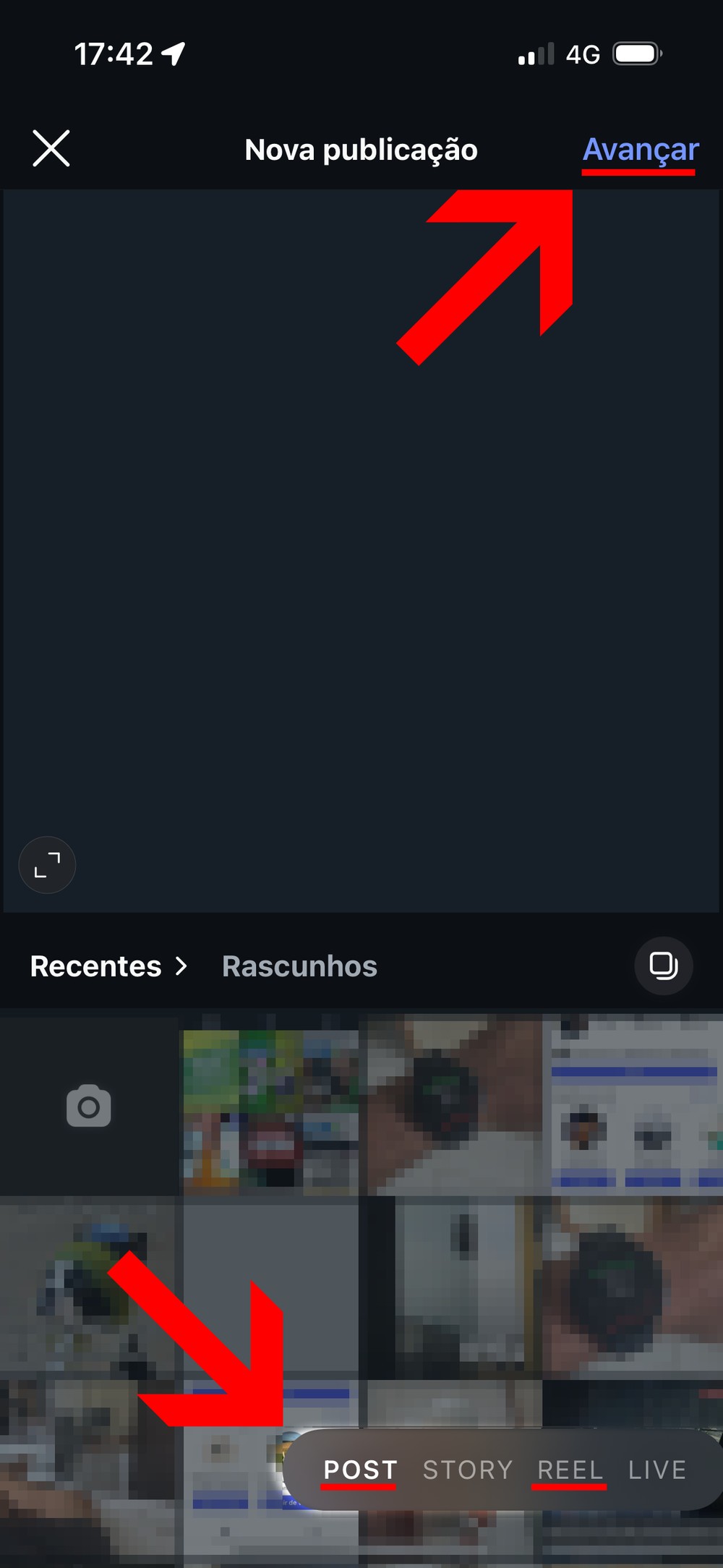Toggle the image crop expand icon
The image size is (723, 1568).
(47, 865)
